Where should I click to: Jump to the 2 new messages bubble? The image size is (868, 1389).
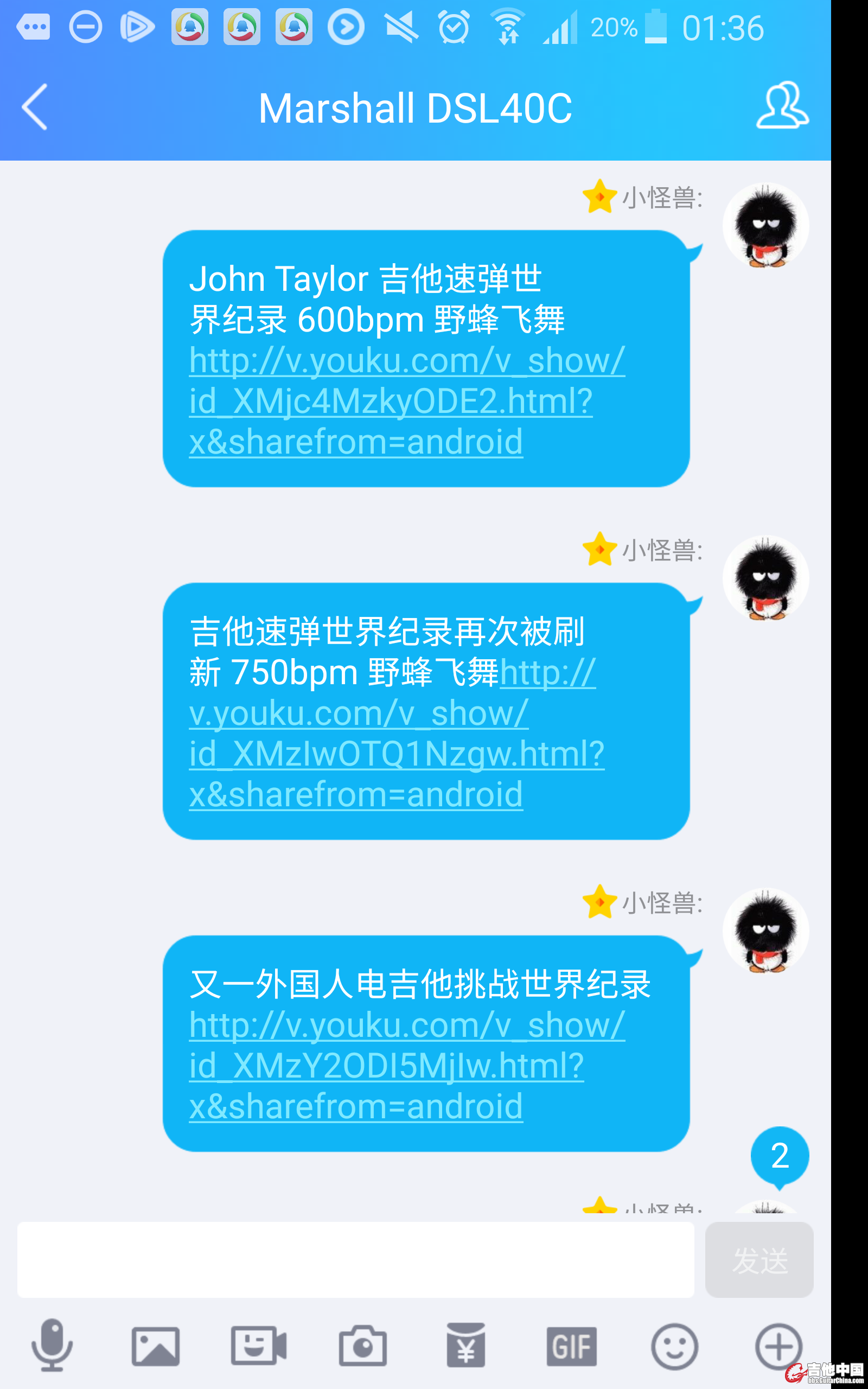click(x=779, y=1155)
